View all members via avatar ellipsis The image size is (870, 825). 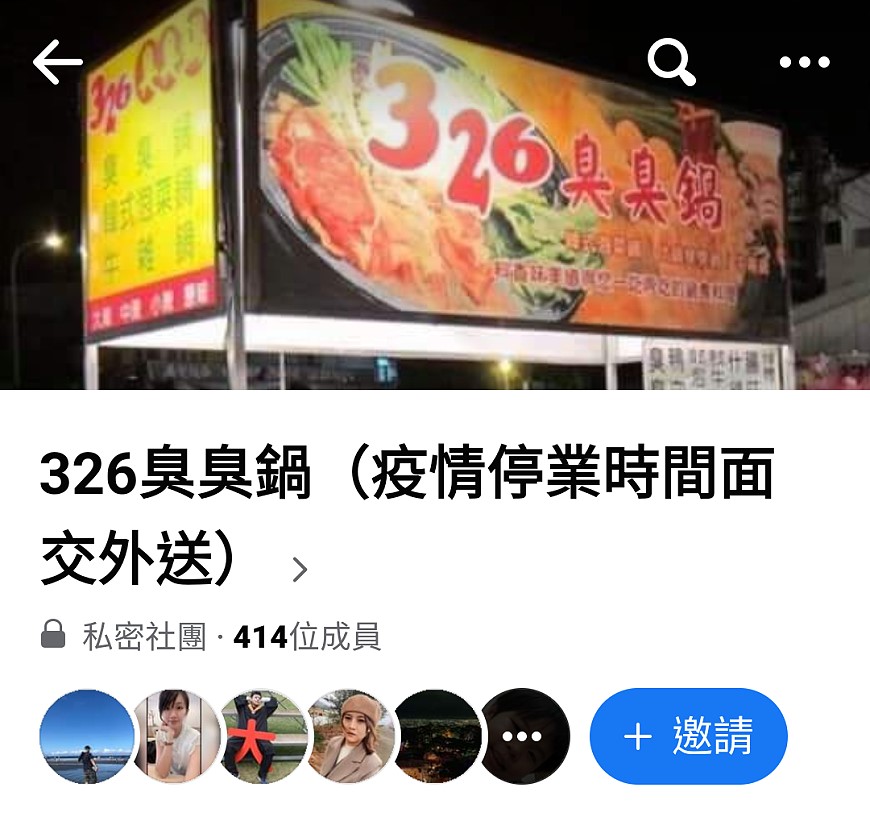click(522, 737)
